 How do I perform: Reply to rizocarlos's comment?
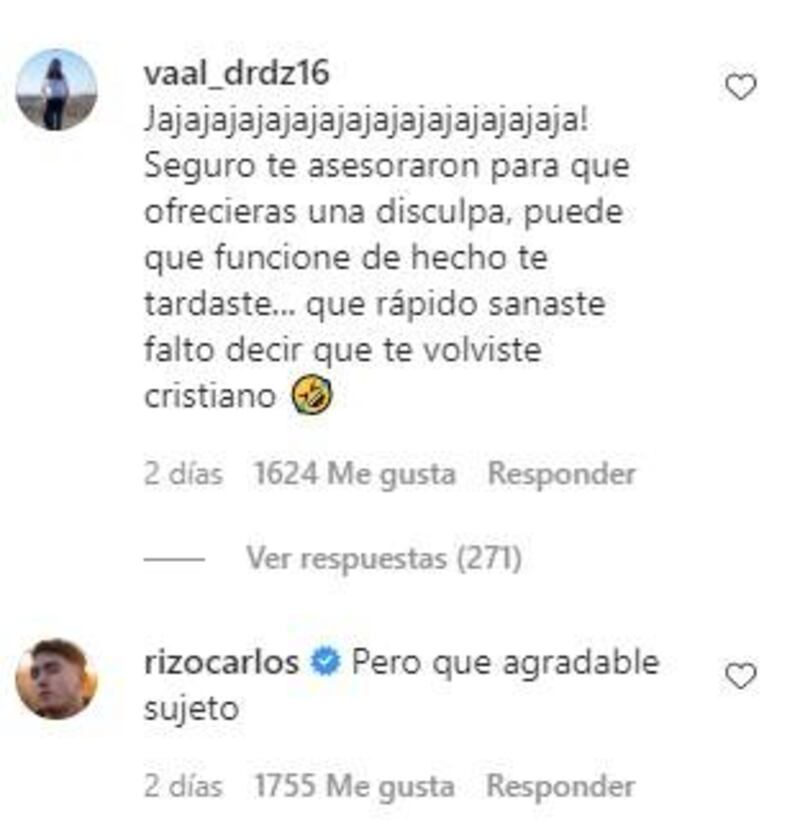pos(561,787)
